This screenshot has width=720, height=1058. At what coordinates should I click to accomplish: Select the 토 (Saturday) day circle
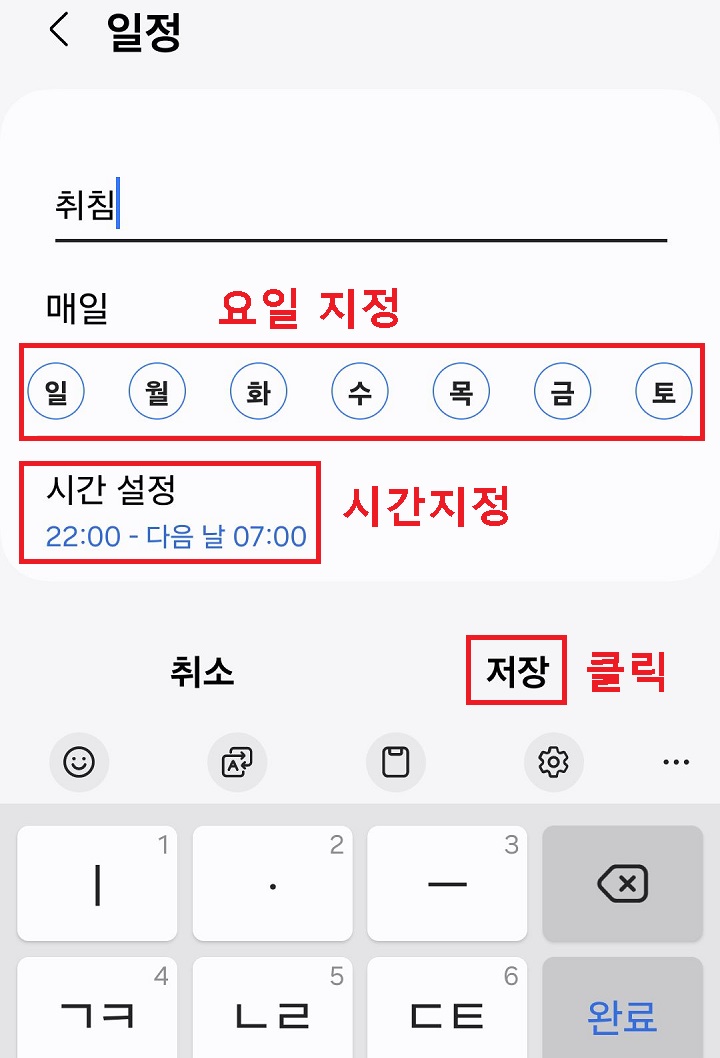[663, 391]
